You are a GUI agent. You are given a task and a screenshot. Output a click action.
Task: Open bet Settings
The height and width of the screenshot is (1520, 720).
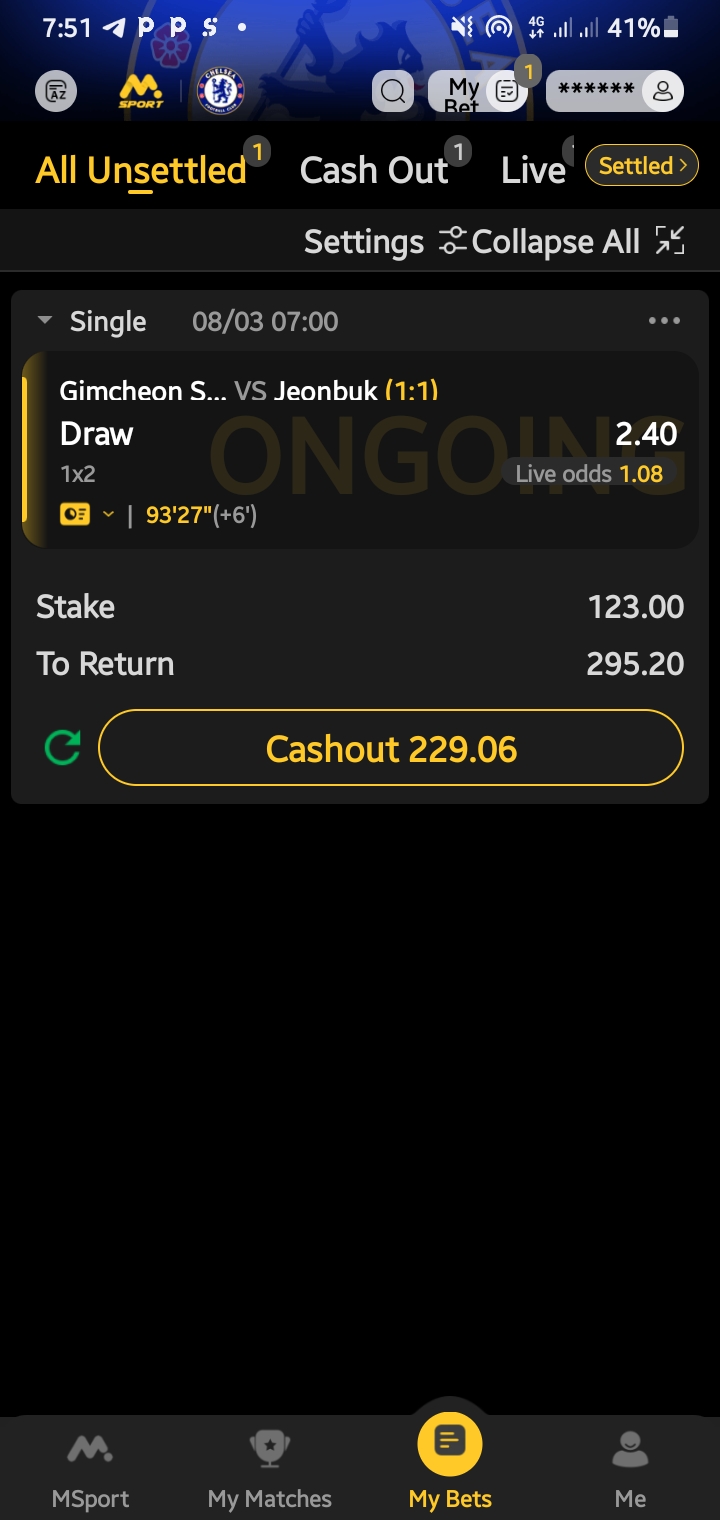[383, 241]
